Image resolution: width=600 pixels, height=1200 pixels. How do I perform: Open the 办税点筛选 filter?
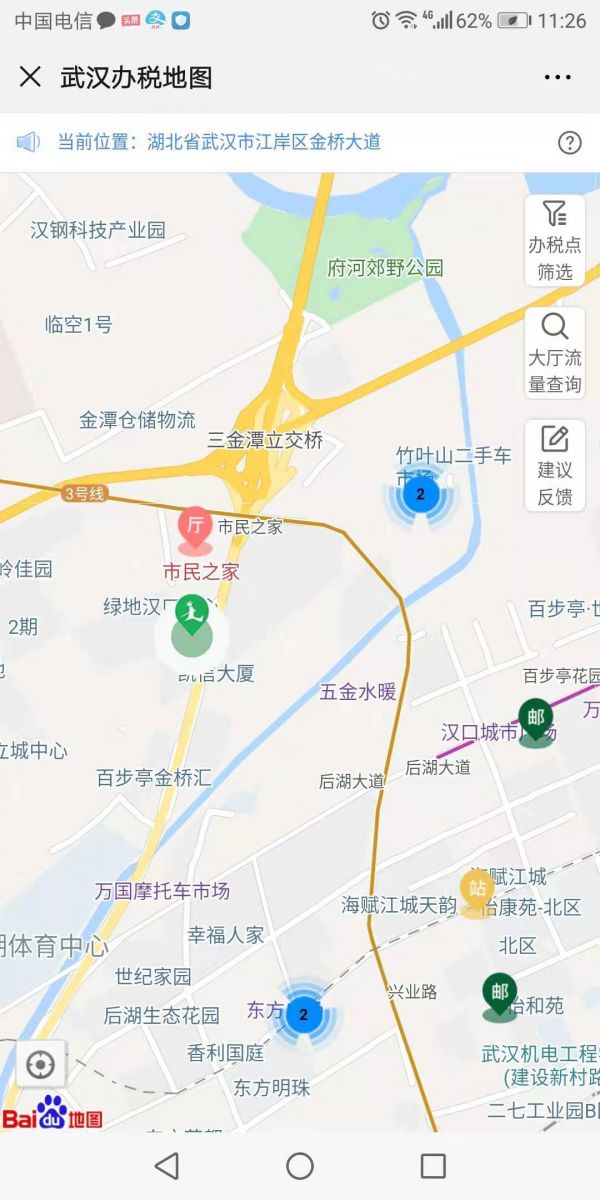pos(555,241)
